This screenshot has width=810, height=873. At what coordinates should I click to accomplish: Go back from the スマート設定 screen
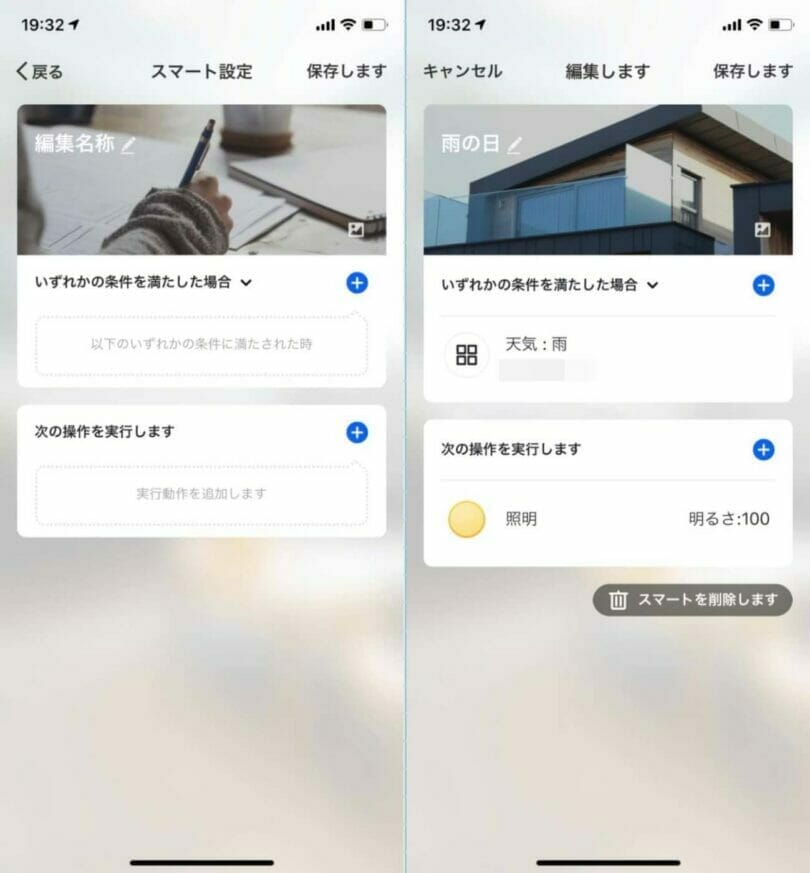[40, 71]
